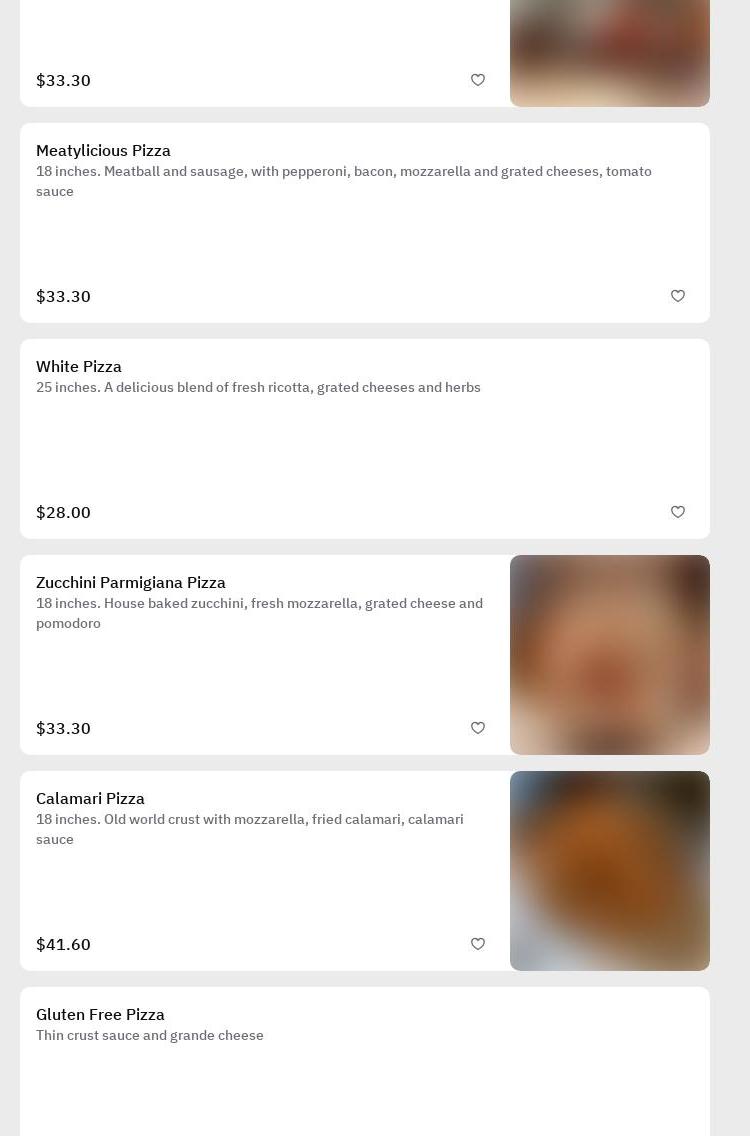This screenshot has width=750, height=1136.
Task: Favorite the Meatylicious Pizza
Action: (x=678, y=296)
